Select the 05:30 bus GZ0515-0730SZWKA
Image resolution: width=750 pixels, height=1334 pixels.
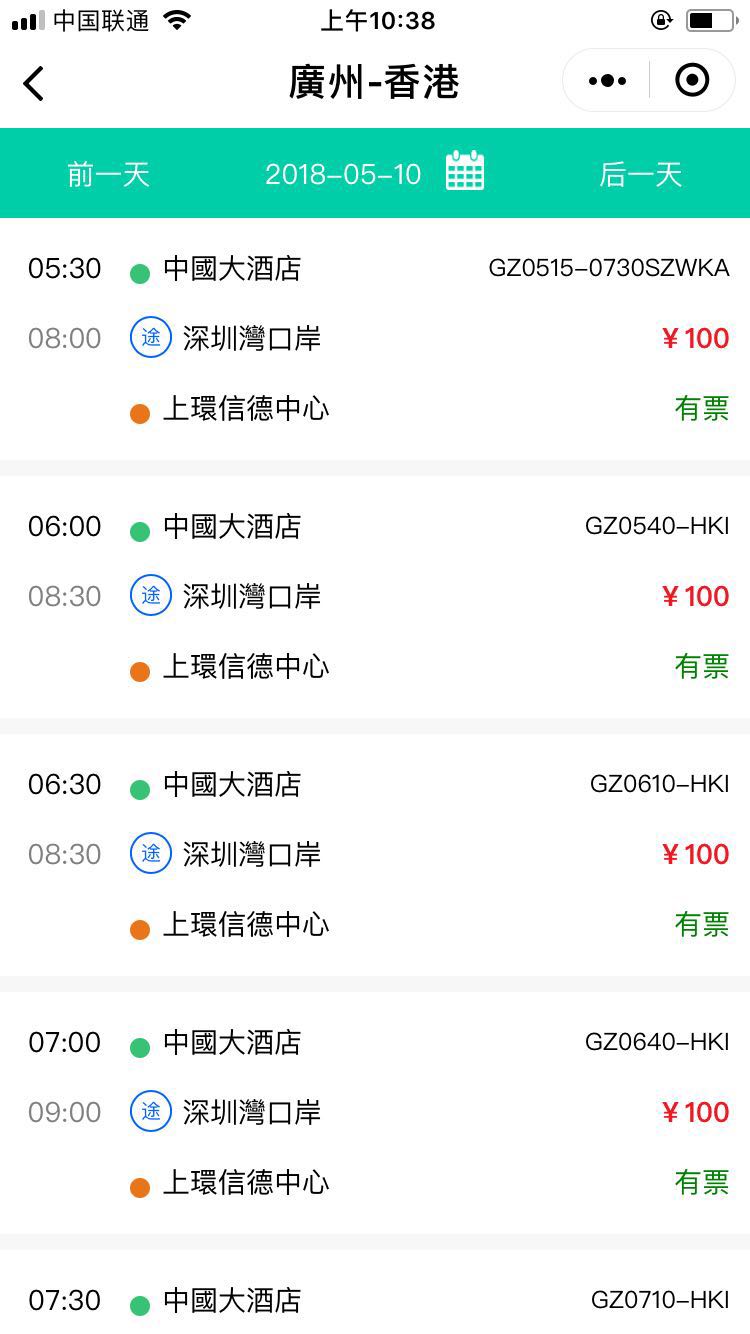coord(375,339)
